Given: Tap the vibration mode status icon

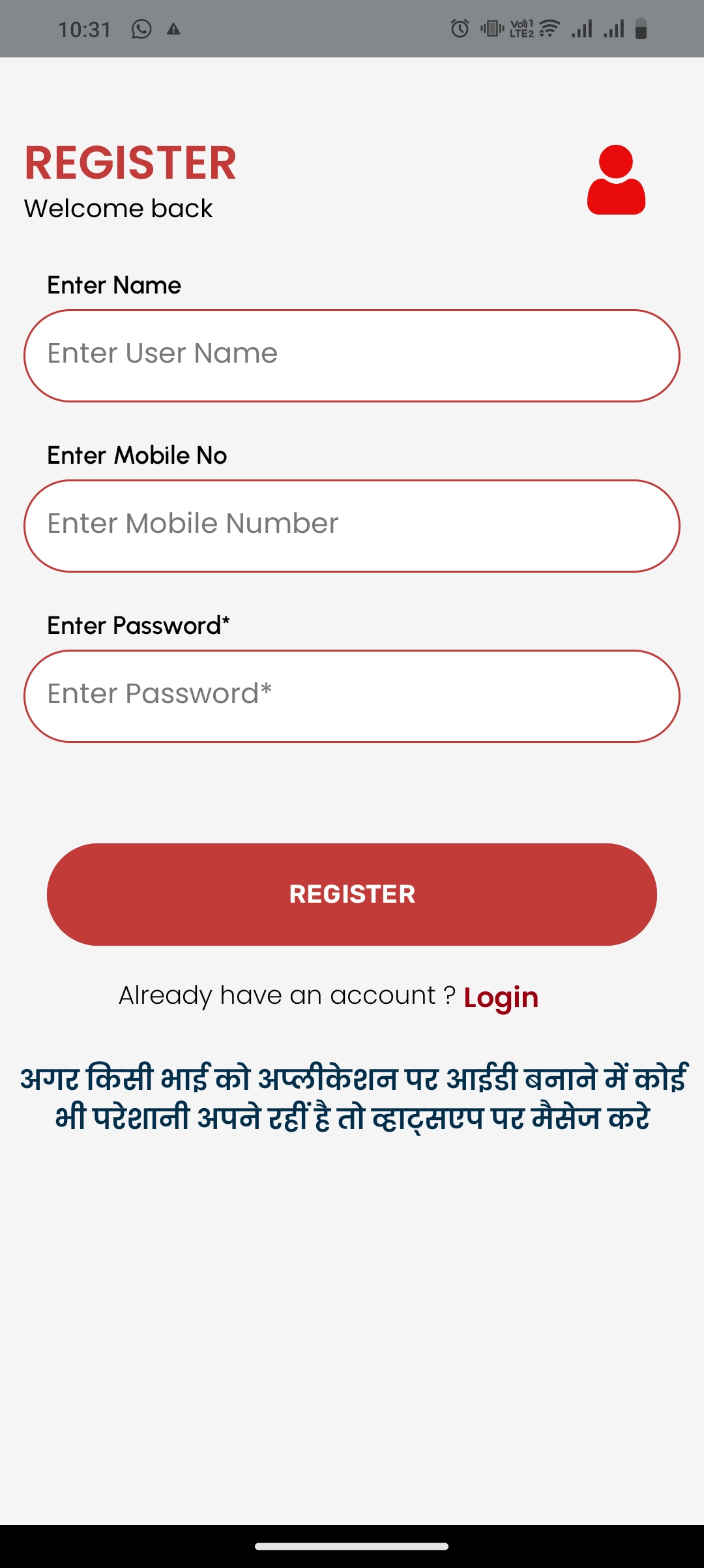Looking at the screenshot, I should [490, 28].
